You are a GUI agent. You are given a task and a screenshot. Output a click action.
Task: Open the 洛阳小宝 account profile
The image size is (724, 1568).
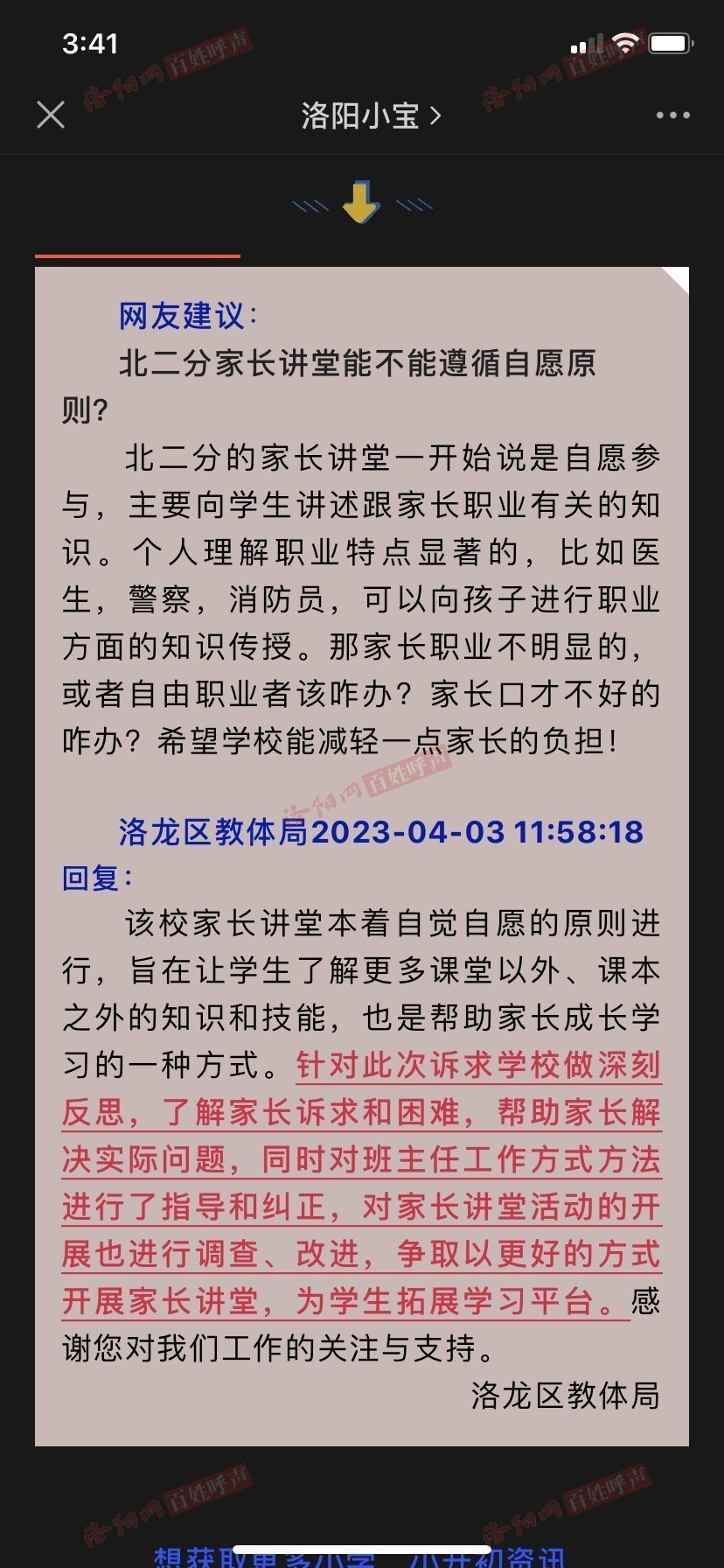pos(370,115)
